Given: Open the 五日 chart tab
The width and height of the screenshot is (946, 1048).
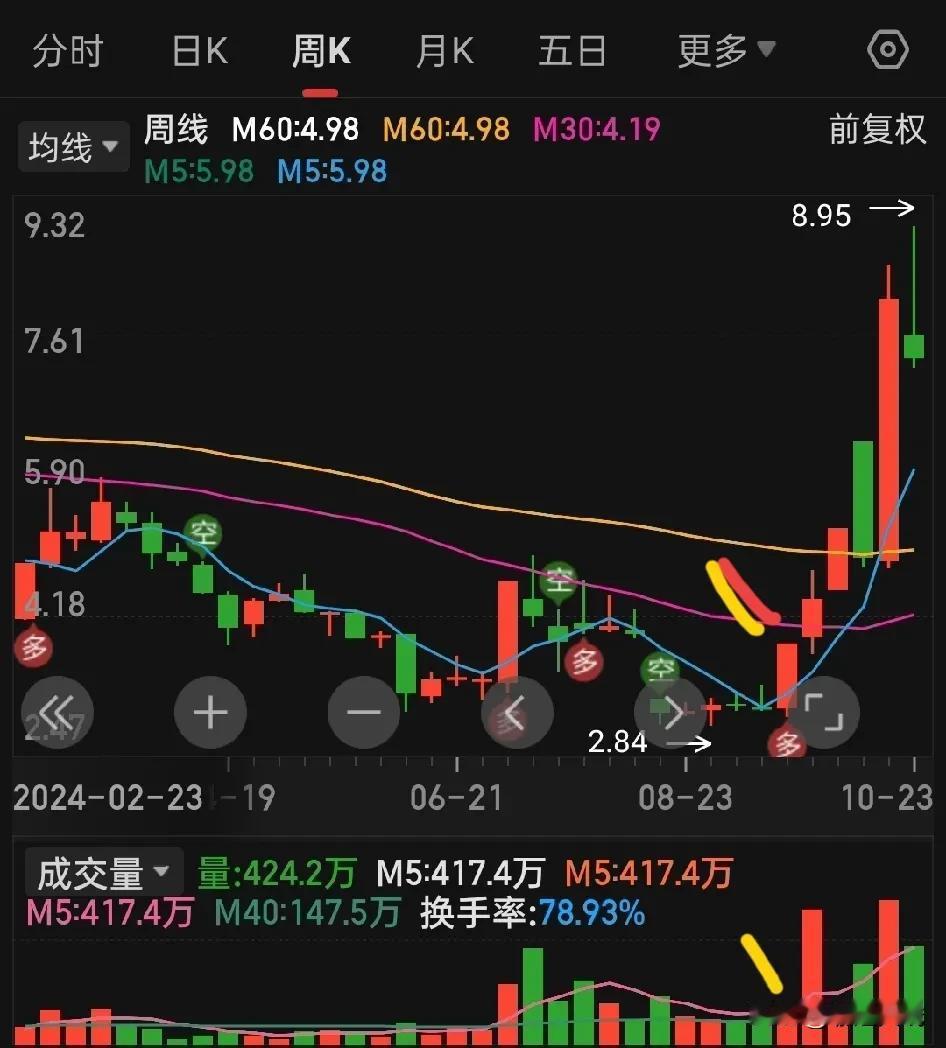Looking at the screenshot, I should click(572, 51).
